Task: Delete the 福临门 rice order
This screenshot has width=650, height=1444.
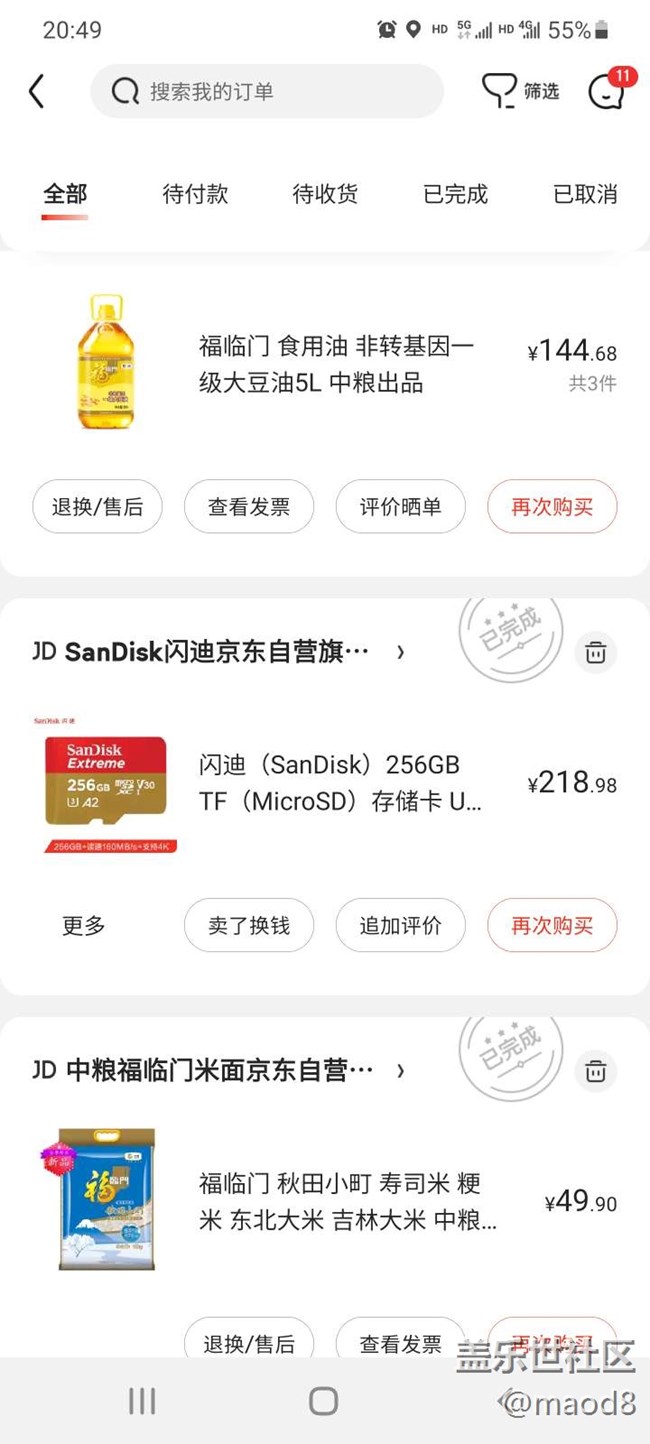Action: 596,1071
